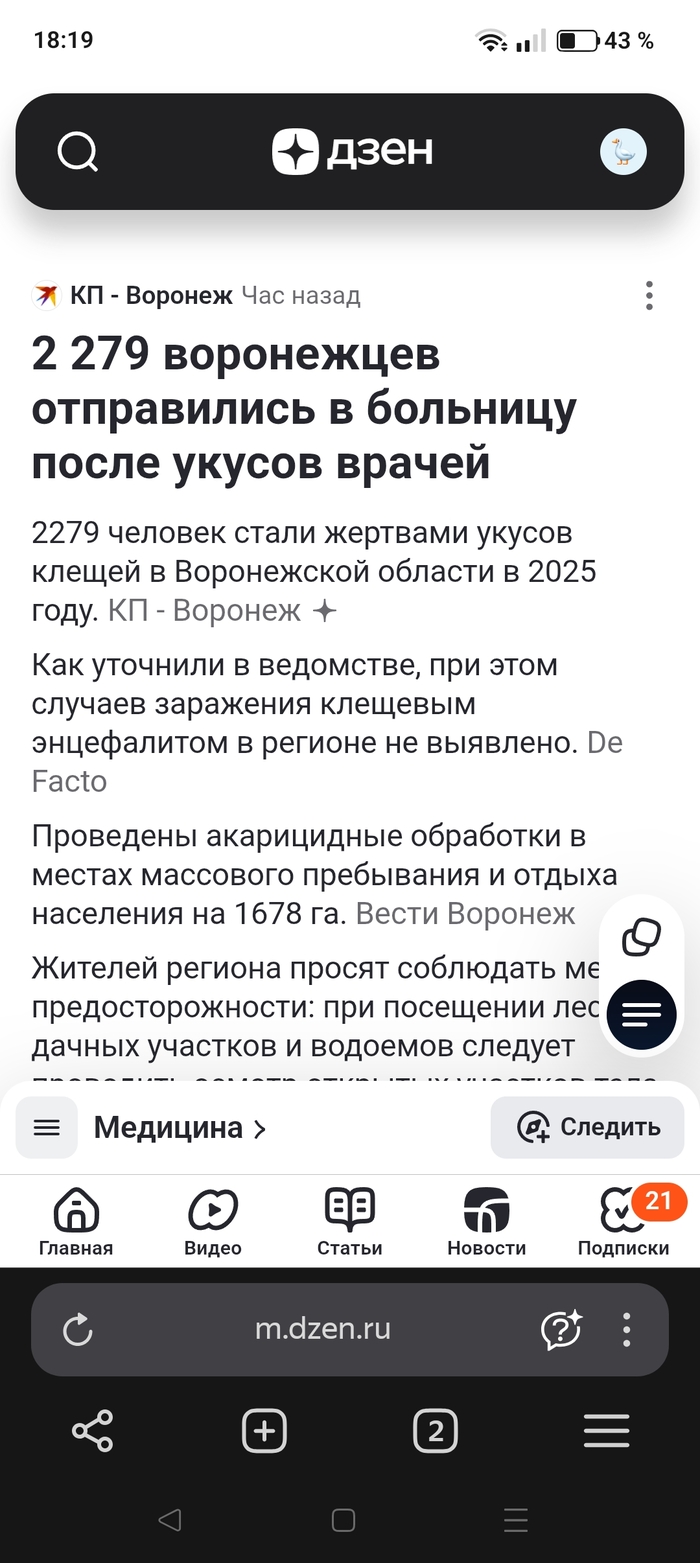The image size is (700, 1563).
Task: Follow the topic with Следить
Action: pos(588,1128)
